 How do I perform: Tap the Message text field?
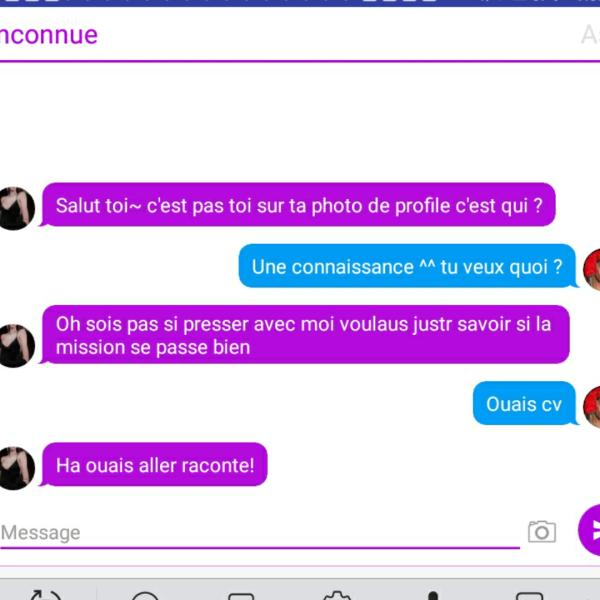(x=260, y=533)
